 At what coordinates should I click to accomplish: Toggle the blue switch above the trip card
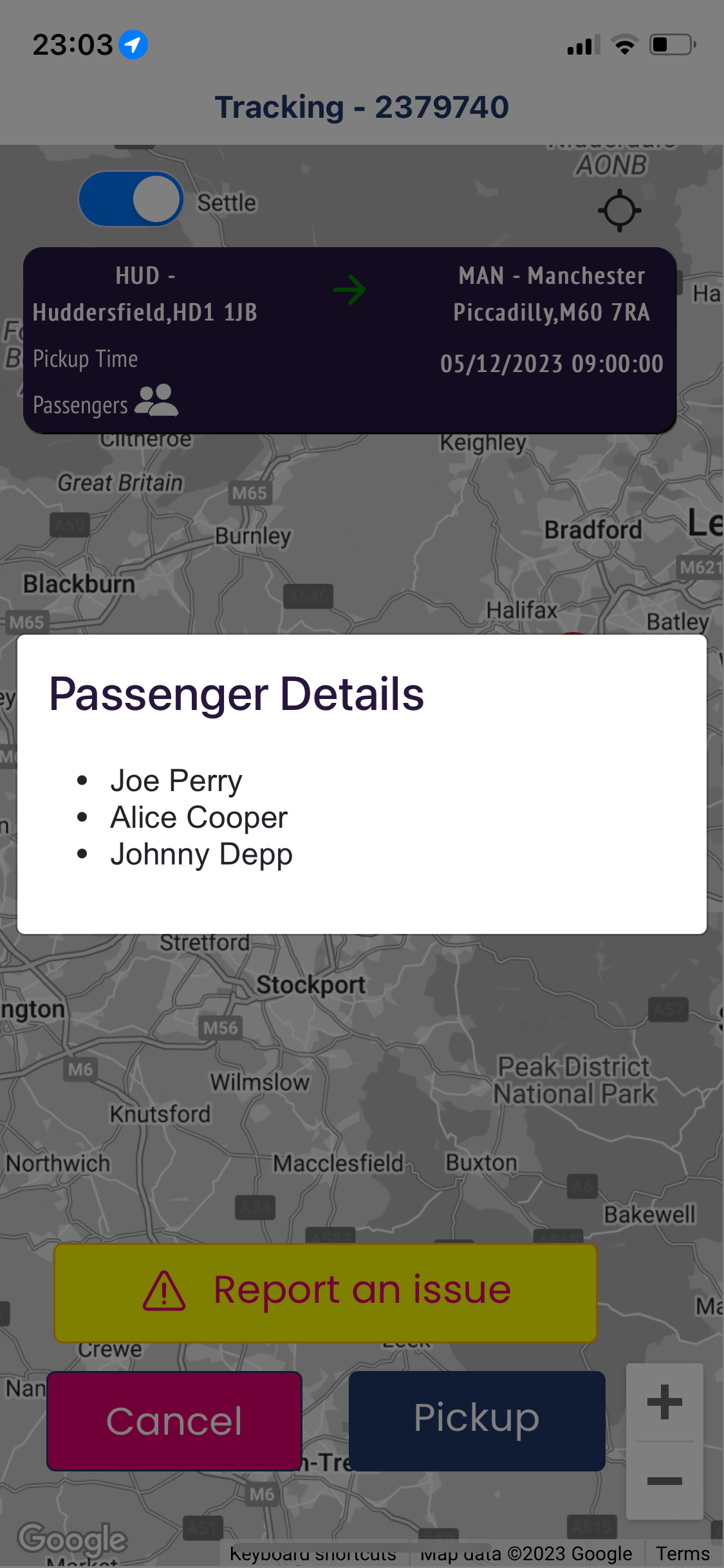coord(131,200)
